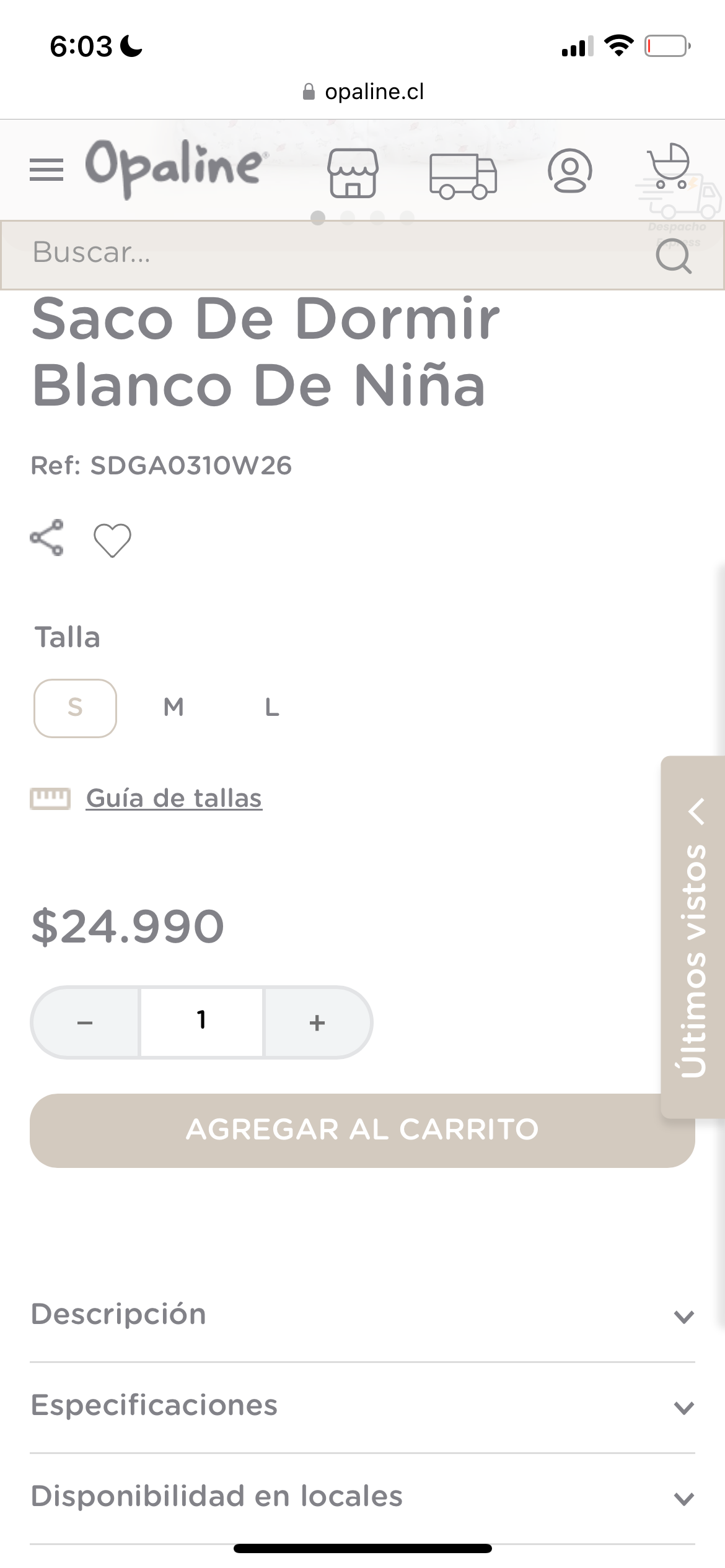Add product to favorites with heart

click(112, 539)
